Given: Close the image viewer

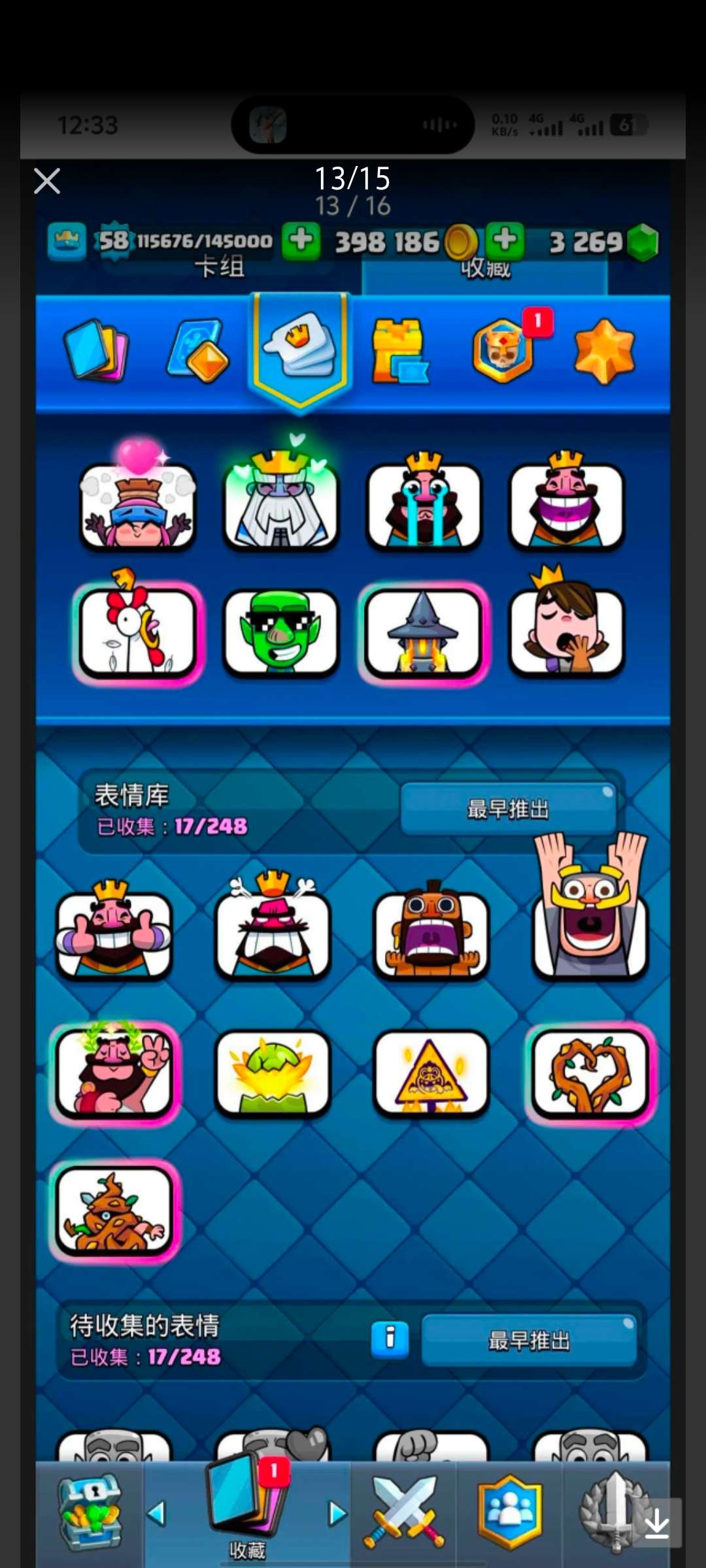Looking at the screenshot, I should coord(47,181).
